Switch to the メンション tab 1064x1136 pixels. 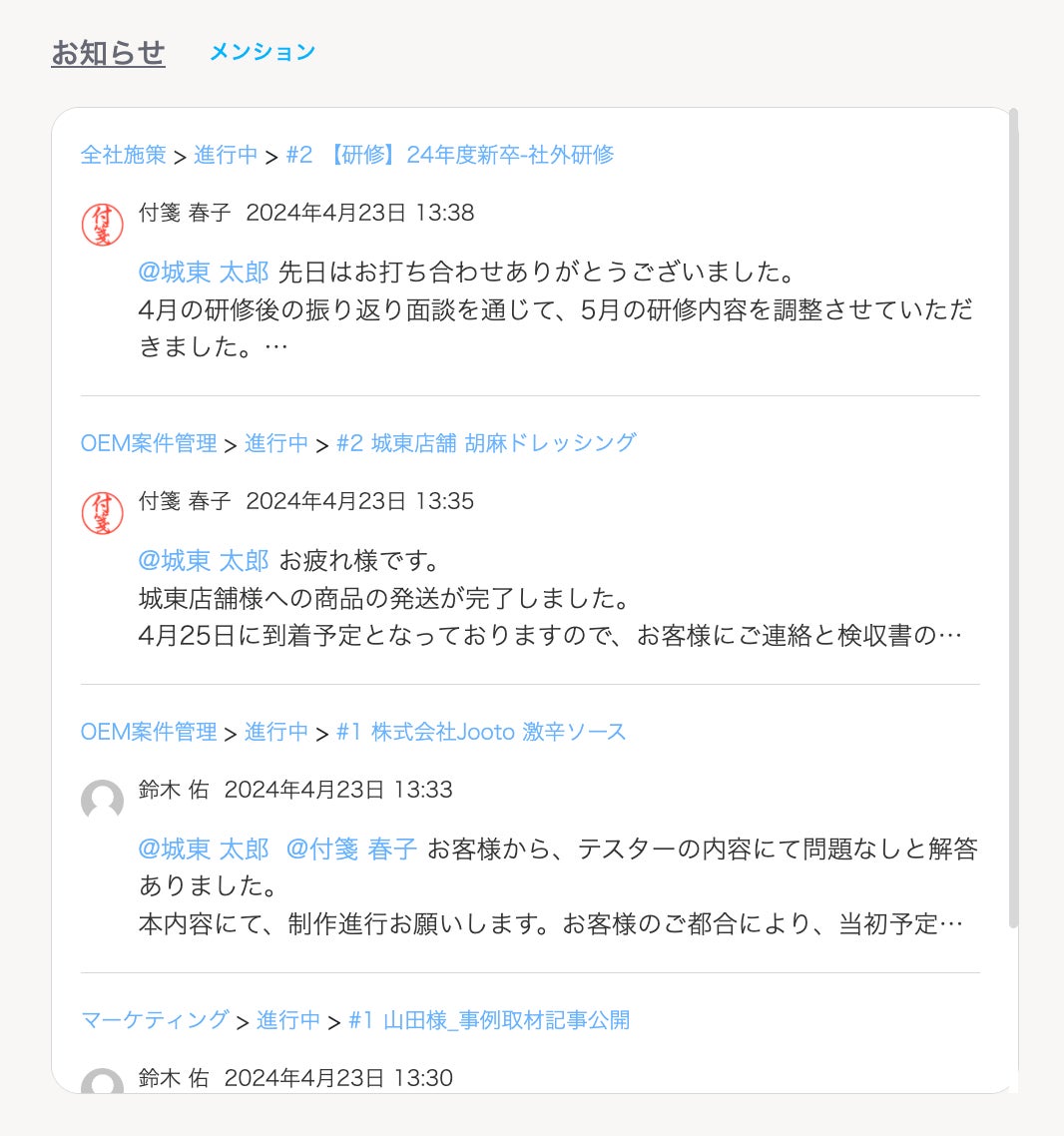pyautogui.click(x=262, y=52)
